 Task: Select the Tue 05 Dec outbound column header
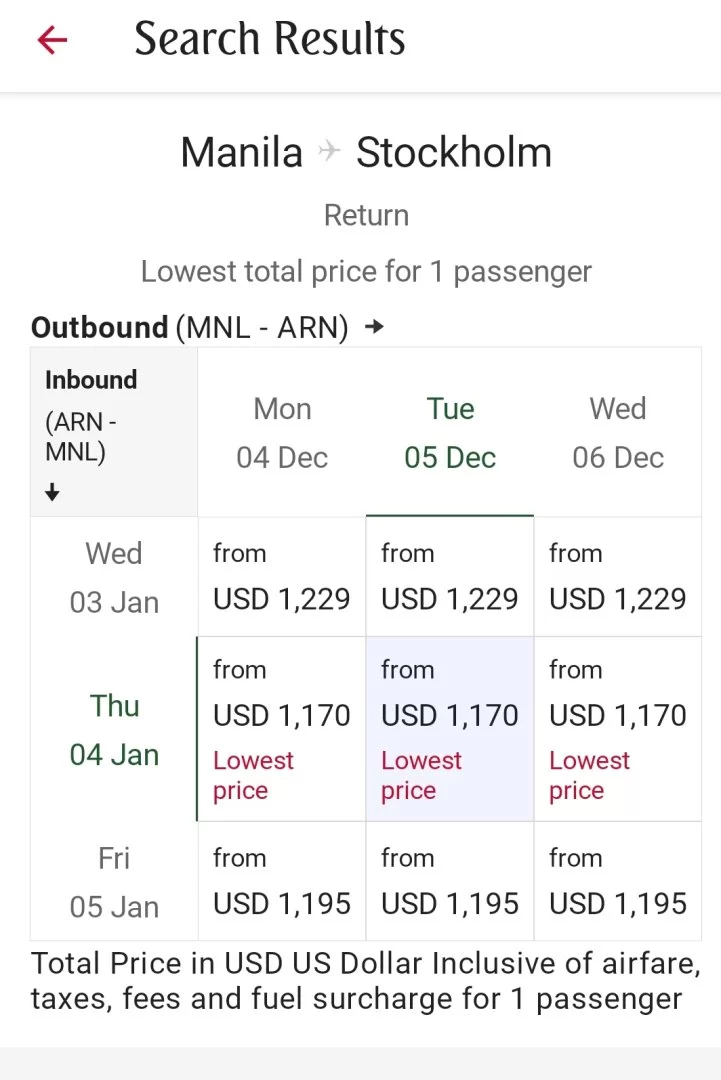450,432
